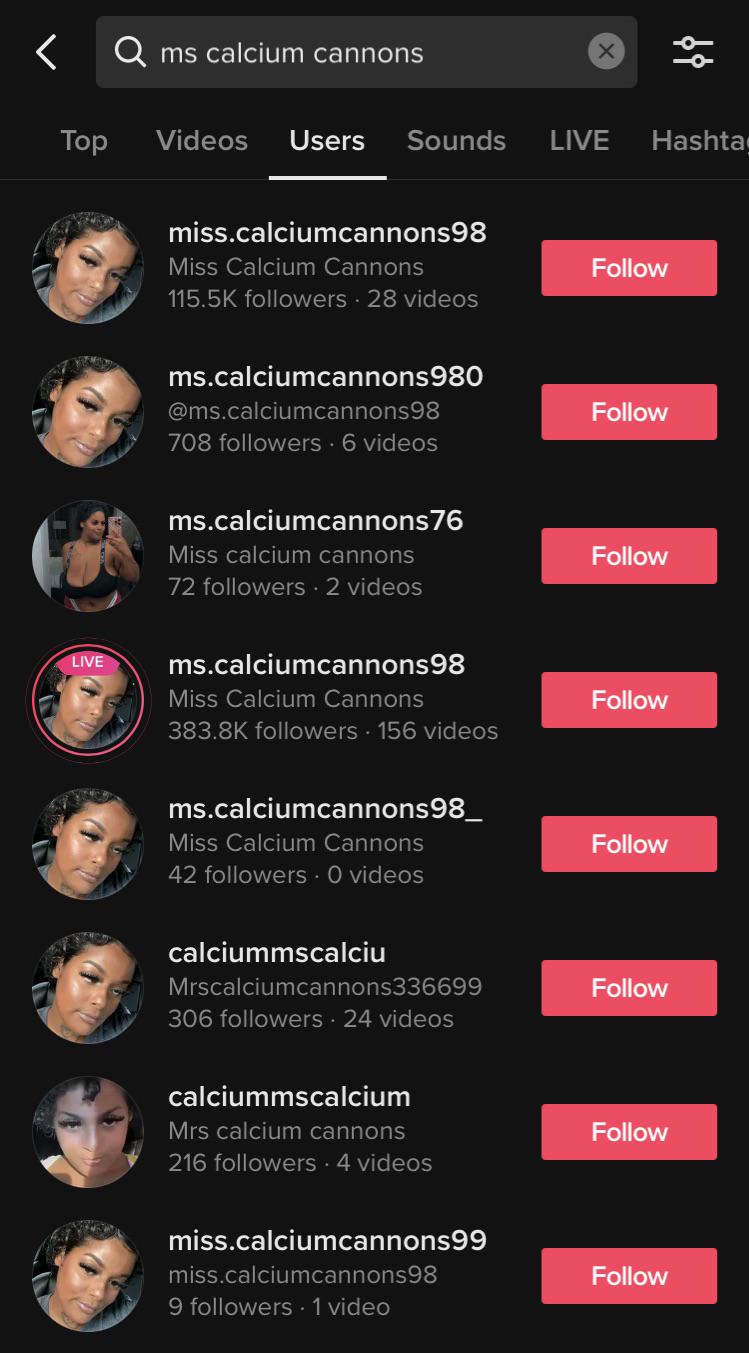Image resolution: width=749 pixels, height=1353 pixels.
Task: Open the live stream of ms.calciumcannons98
Action: 88,700
